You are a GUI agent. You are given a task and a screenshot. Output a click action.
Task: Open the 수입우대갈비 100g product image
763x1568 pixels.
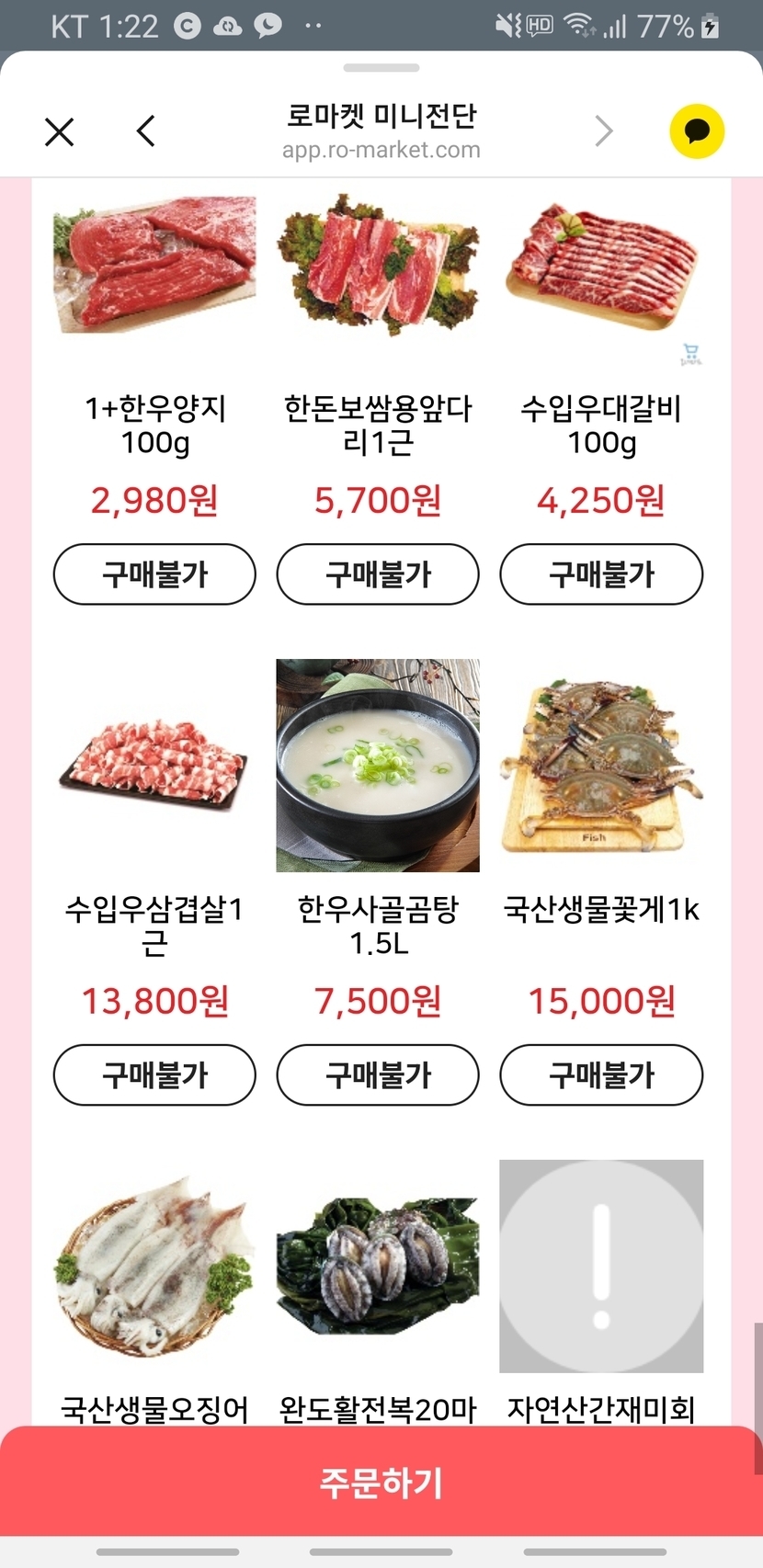click(x=601, y=267)
